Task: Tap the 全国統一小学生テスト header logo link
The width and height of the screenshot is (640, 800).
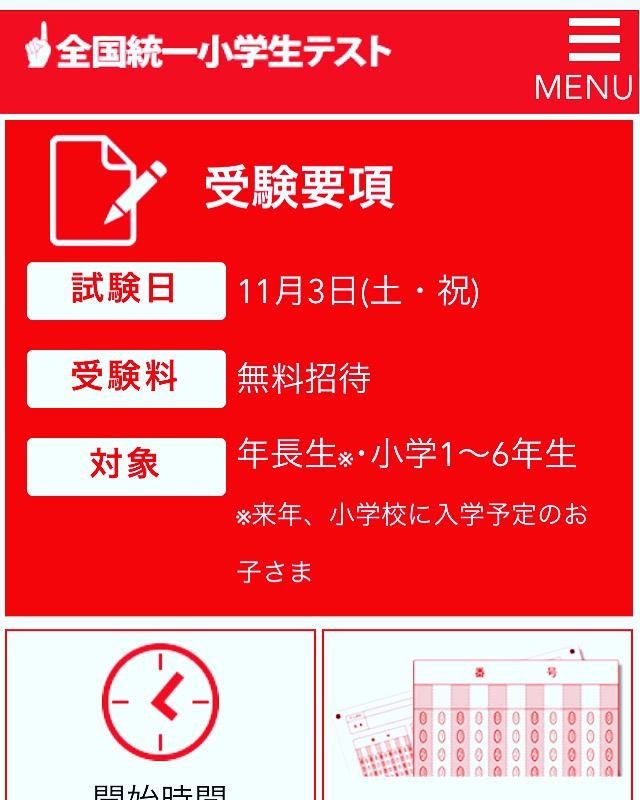Action: point(208,49)
